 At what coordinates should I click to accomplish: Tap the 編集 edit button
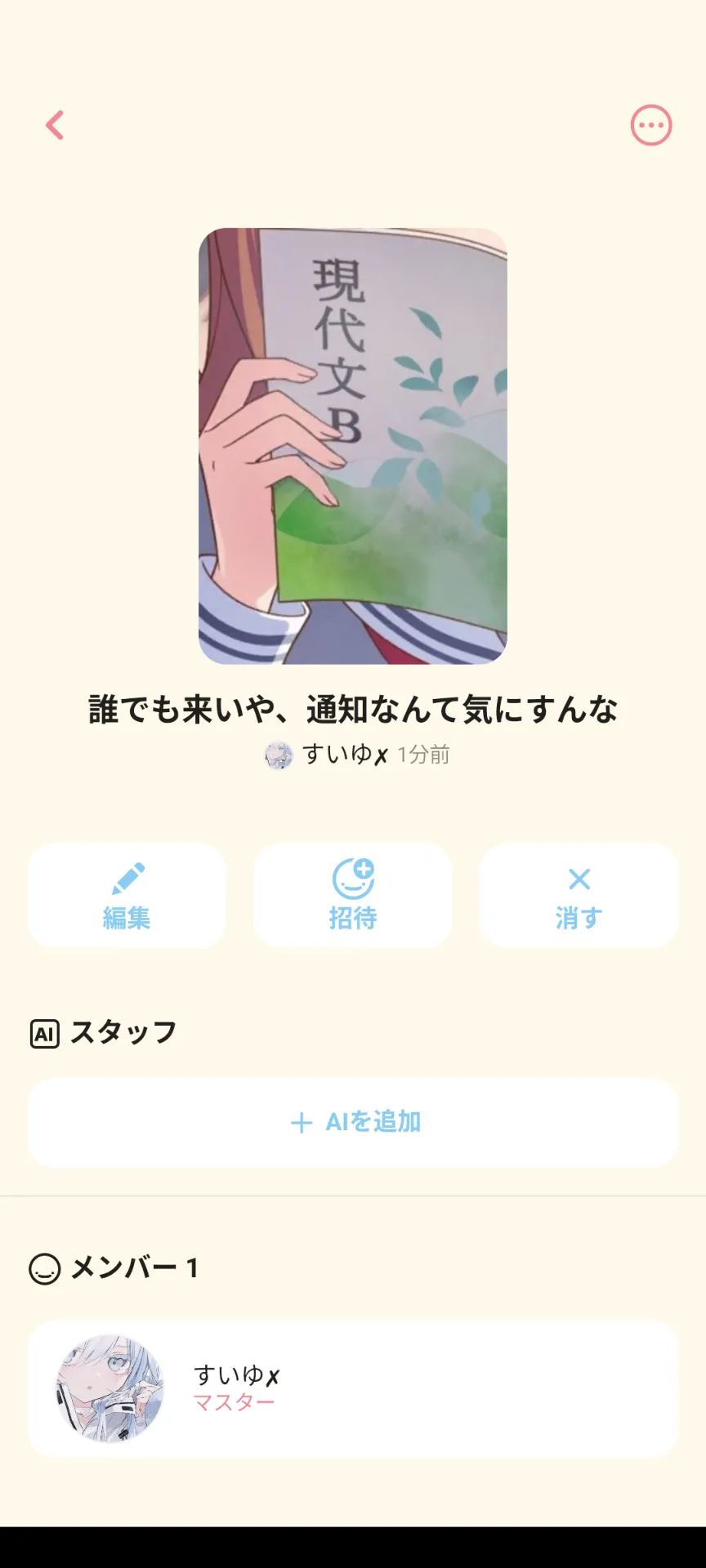(127, 895)
